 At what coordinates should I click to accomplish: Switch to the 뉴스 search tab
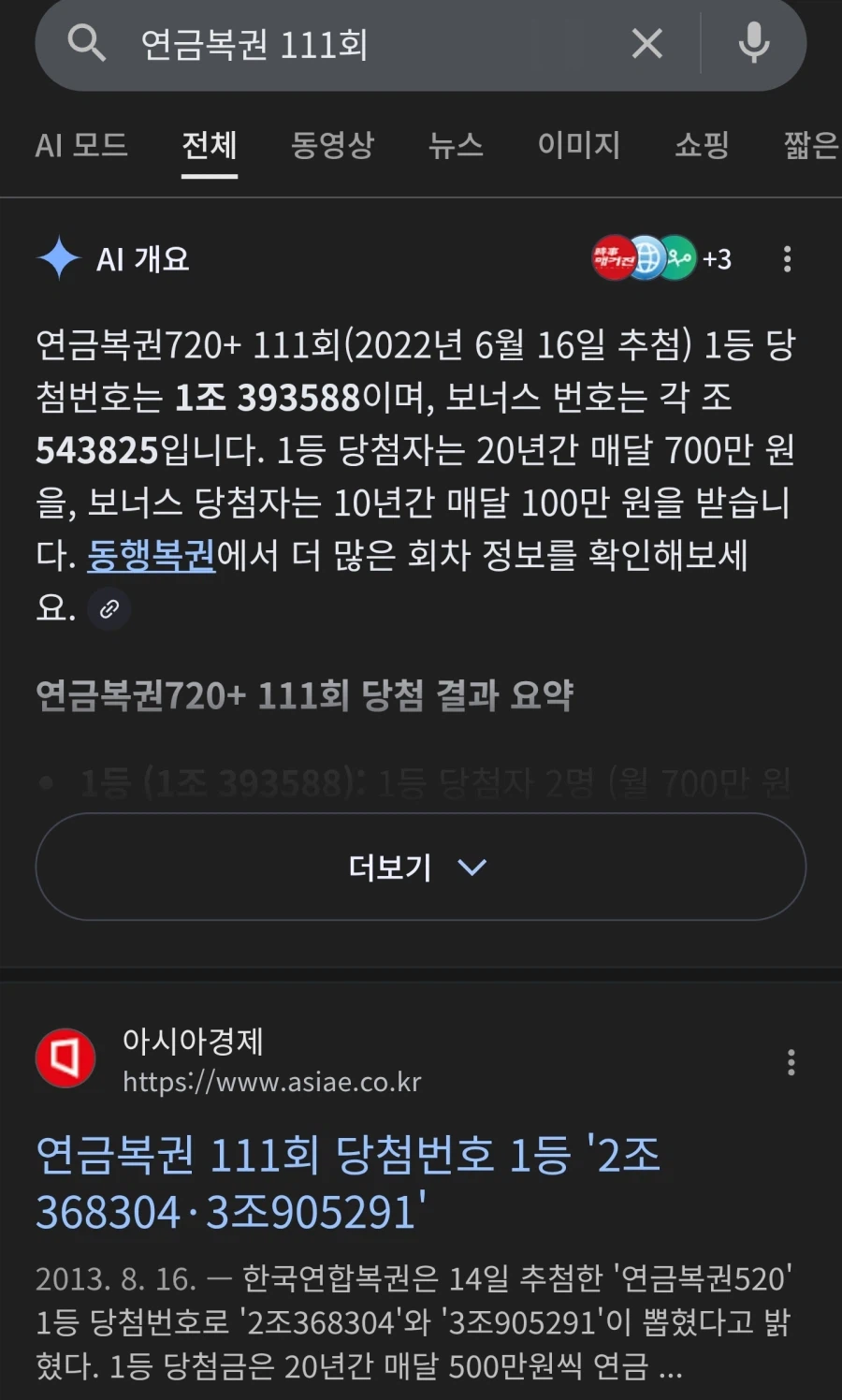tap(456, 146)
